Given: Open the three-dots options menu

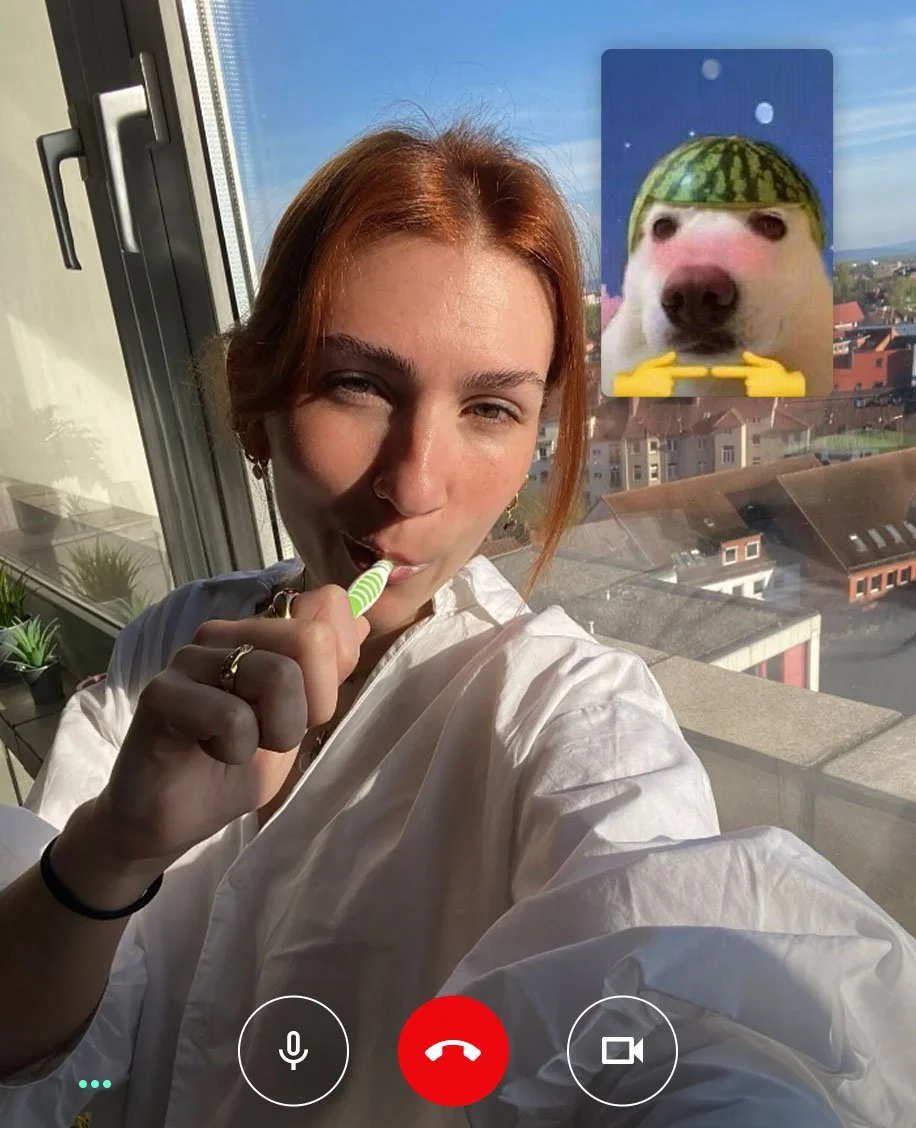Looking at the screenshot, I should click(x=95, y=1084).
